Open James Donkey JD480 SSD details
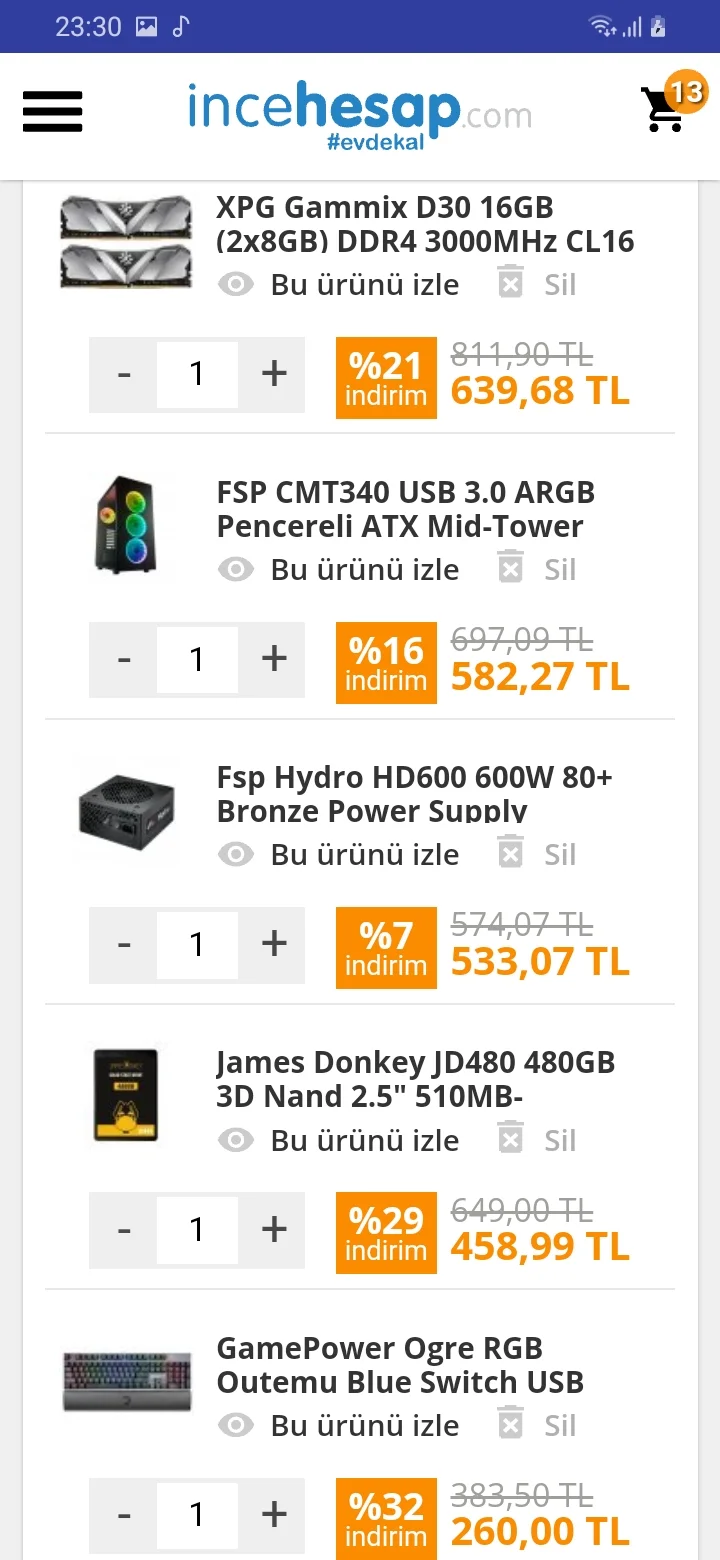The height and width of the screenshot is (1560, 720). coord(415,1079)
